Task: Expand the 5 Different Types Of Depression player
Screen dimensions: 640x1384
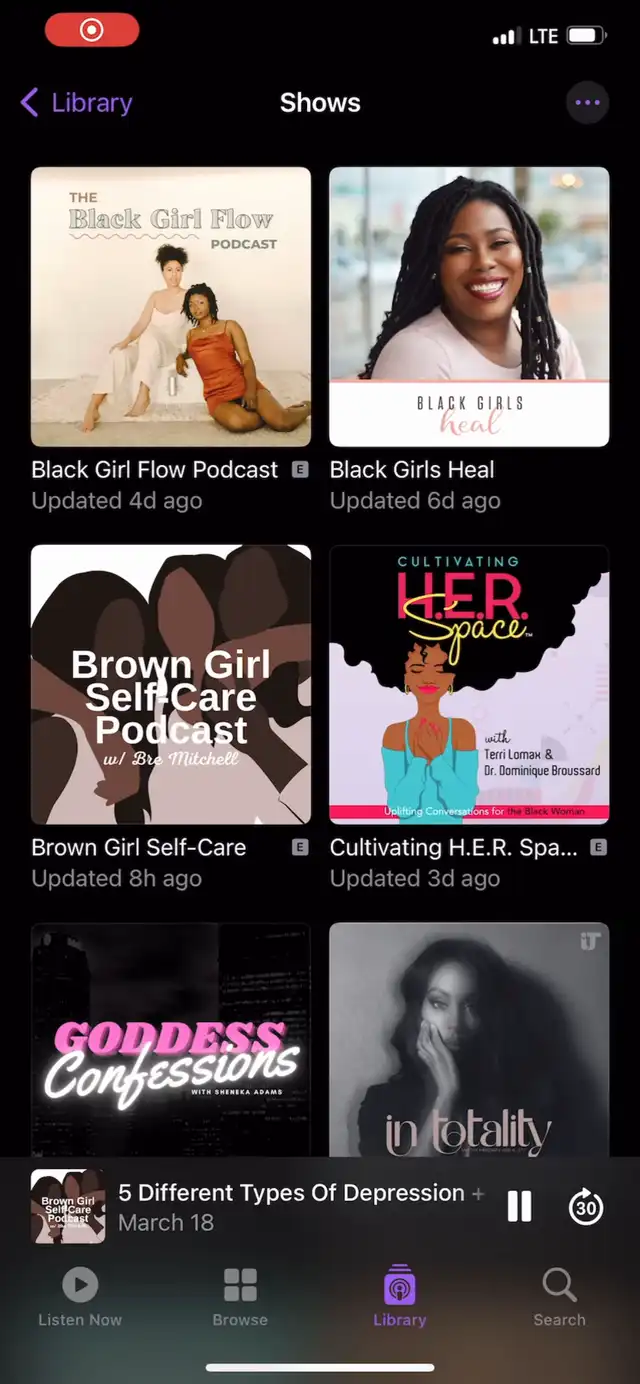Action: tap(290, 1206)
